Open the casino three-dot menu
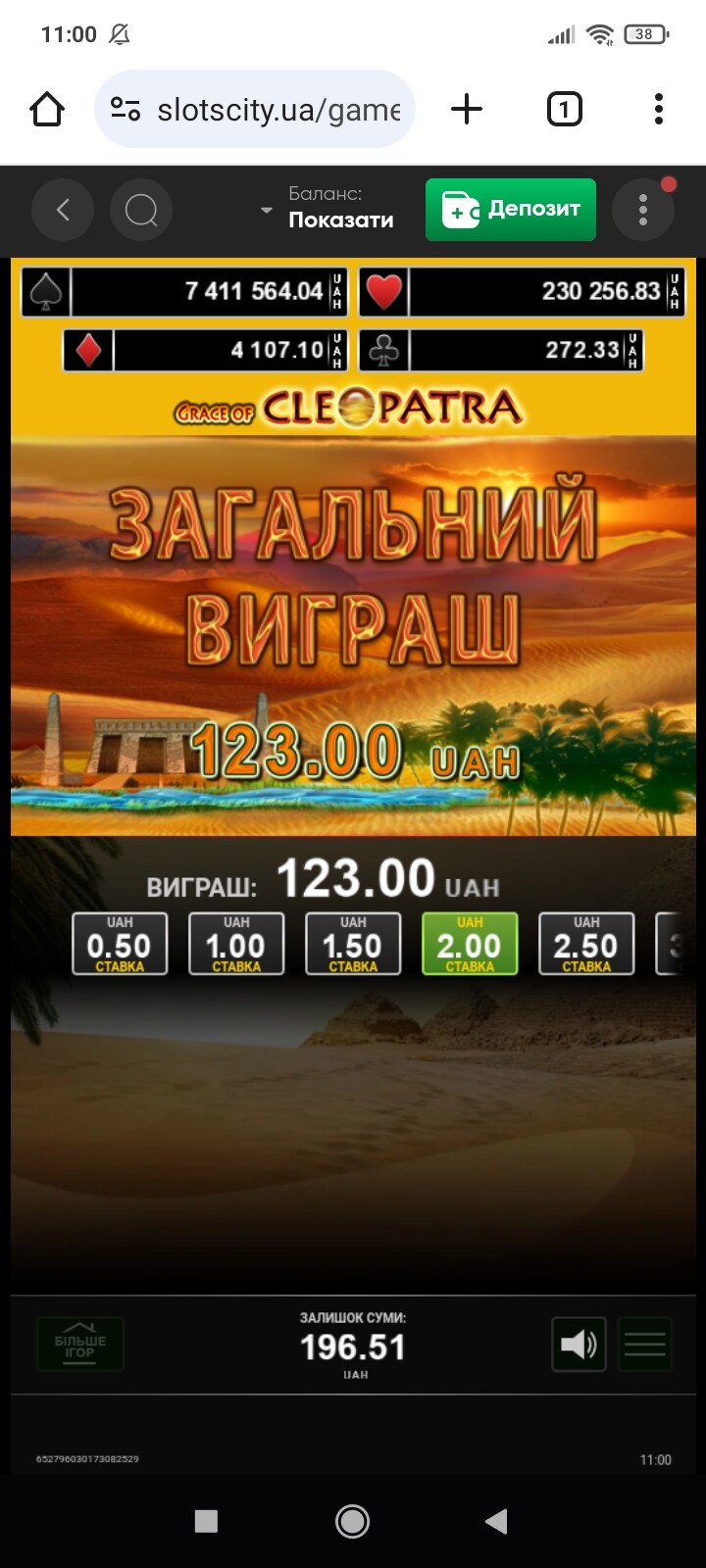Image resolution: width=706 pixels, height=1568 pixels. tap(643, 210)
